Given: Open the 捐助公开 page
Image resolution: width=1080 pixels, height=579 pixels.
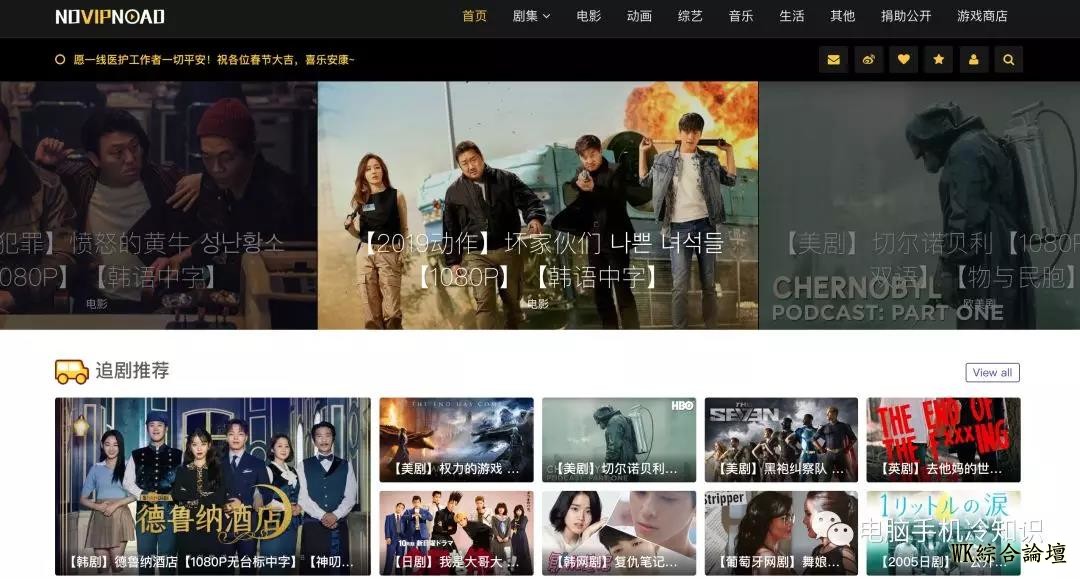Looking at the screenshot, I should coord(906,16).
